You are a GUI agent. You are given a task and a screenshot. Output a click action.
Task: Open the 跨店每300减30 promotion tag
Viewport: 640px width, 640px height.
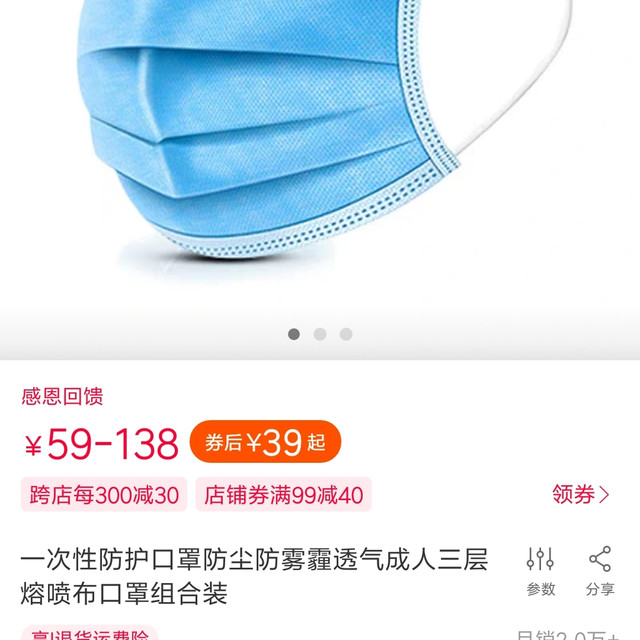104,495
